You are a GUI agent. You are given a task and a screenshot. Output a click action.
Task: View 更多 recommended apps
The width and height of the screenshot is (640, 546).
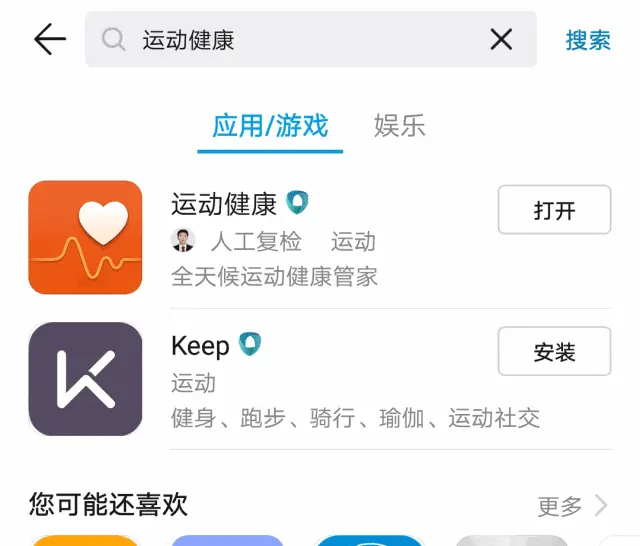pyautogui.click(x=571, y=506)
